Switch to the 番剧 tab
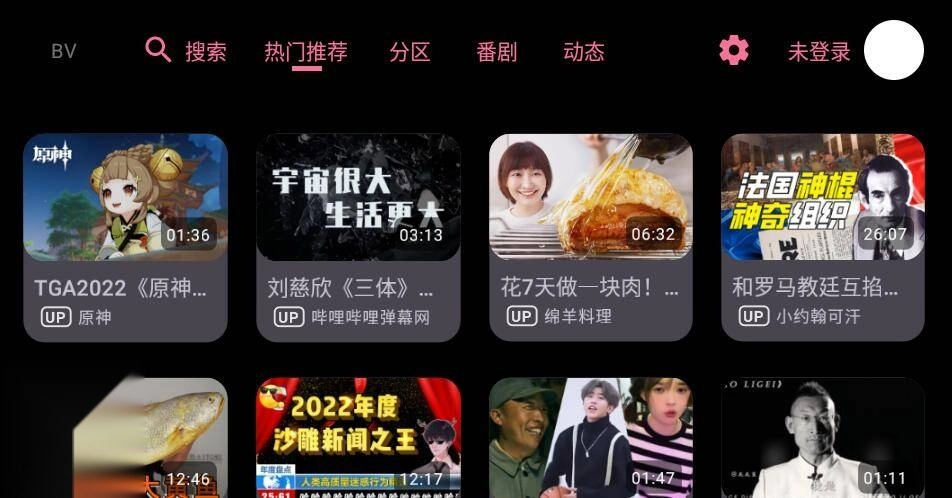This screenshot has height=498, width=952. coord(496,52)
